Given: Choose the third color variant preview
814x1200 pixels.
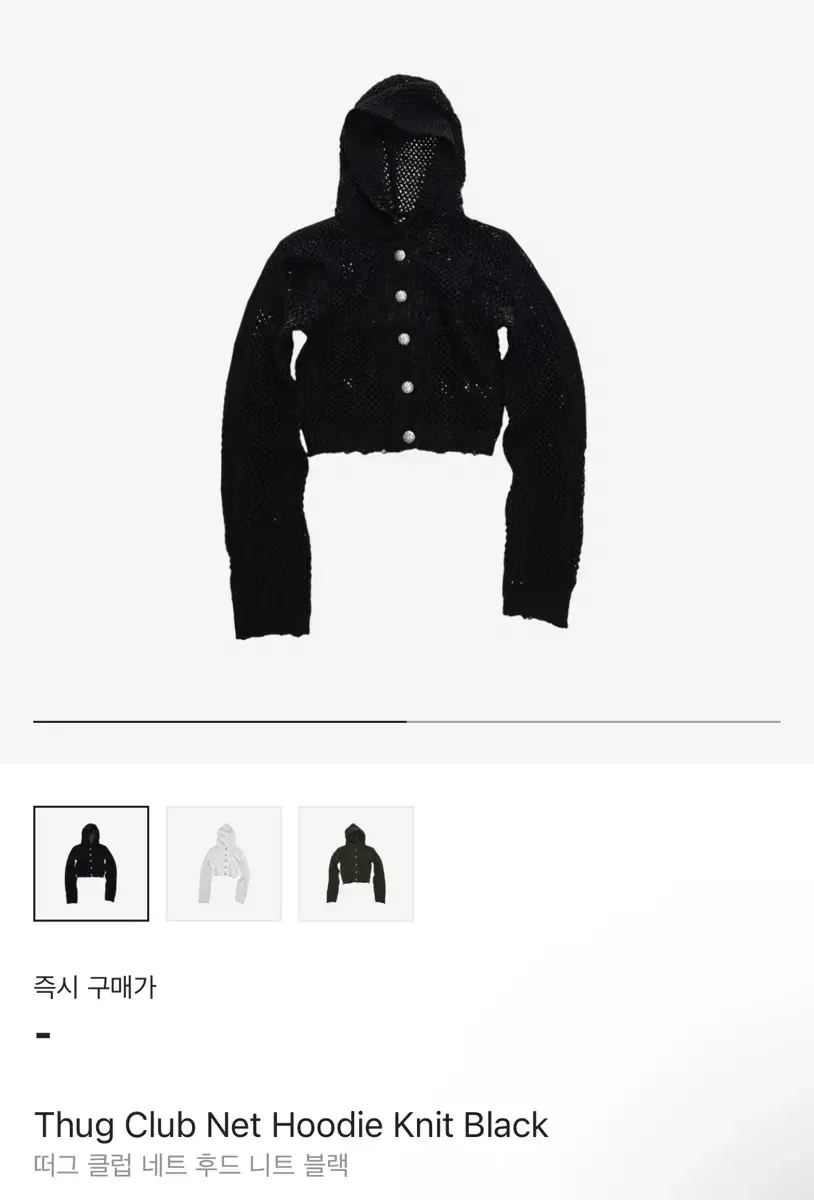Looking at the screenshot, I should 357,864.
